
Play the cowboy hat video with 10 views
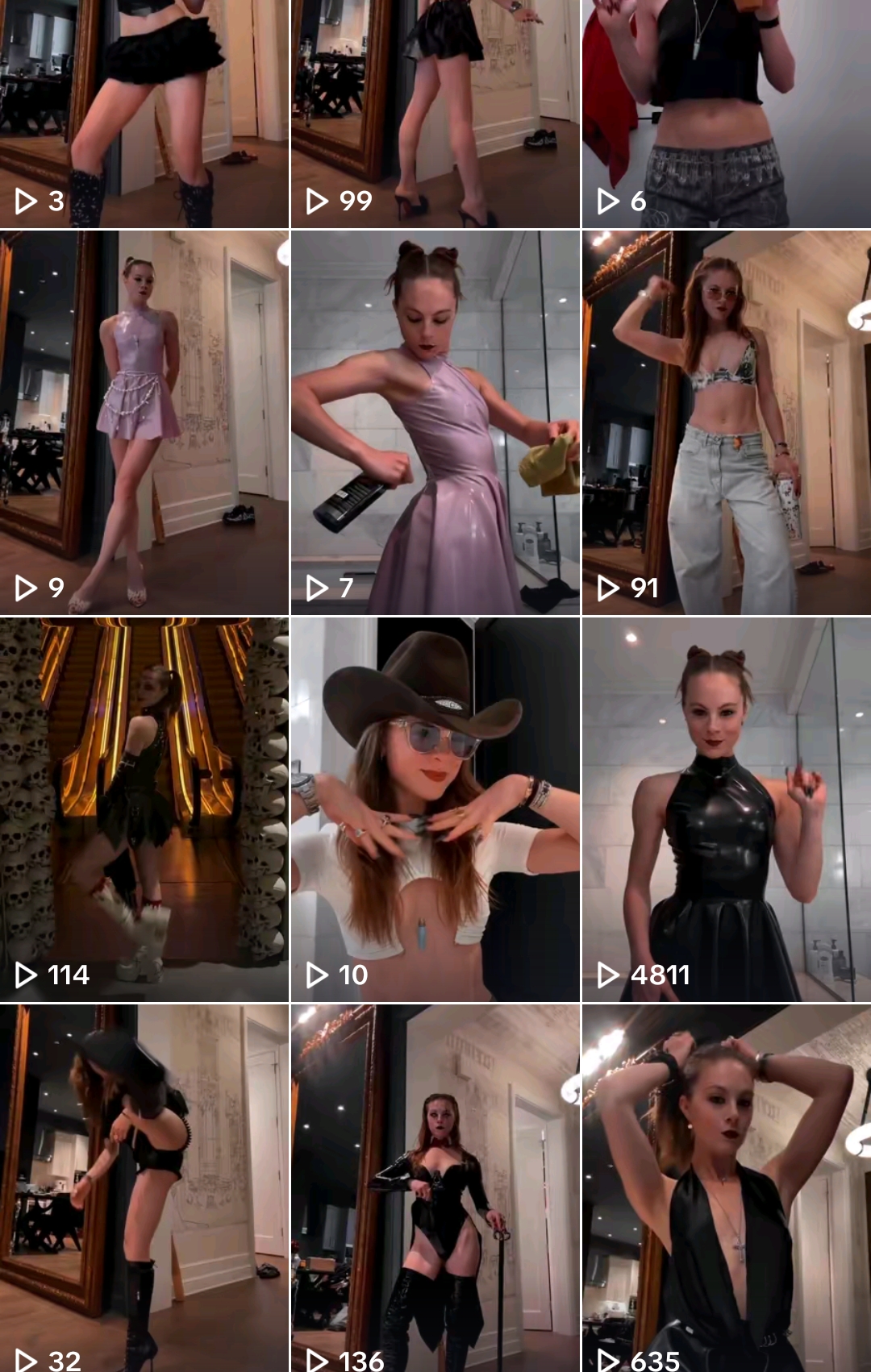[435, 809]
